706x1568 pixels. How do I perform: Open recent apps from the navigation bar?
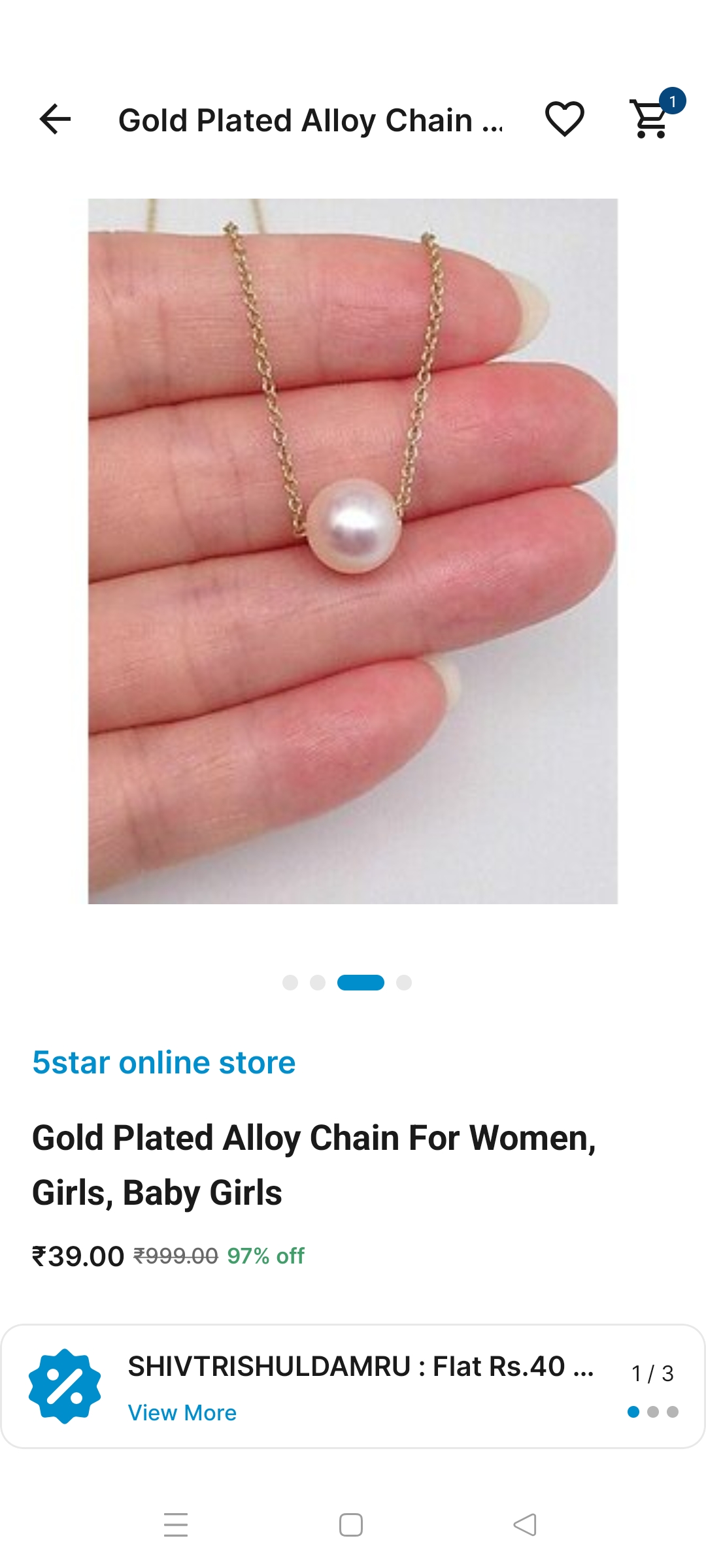point(176,1525)
